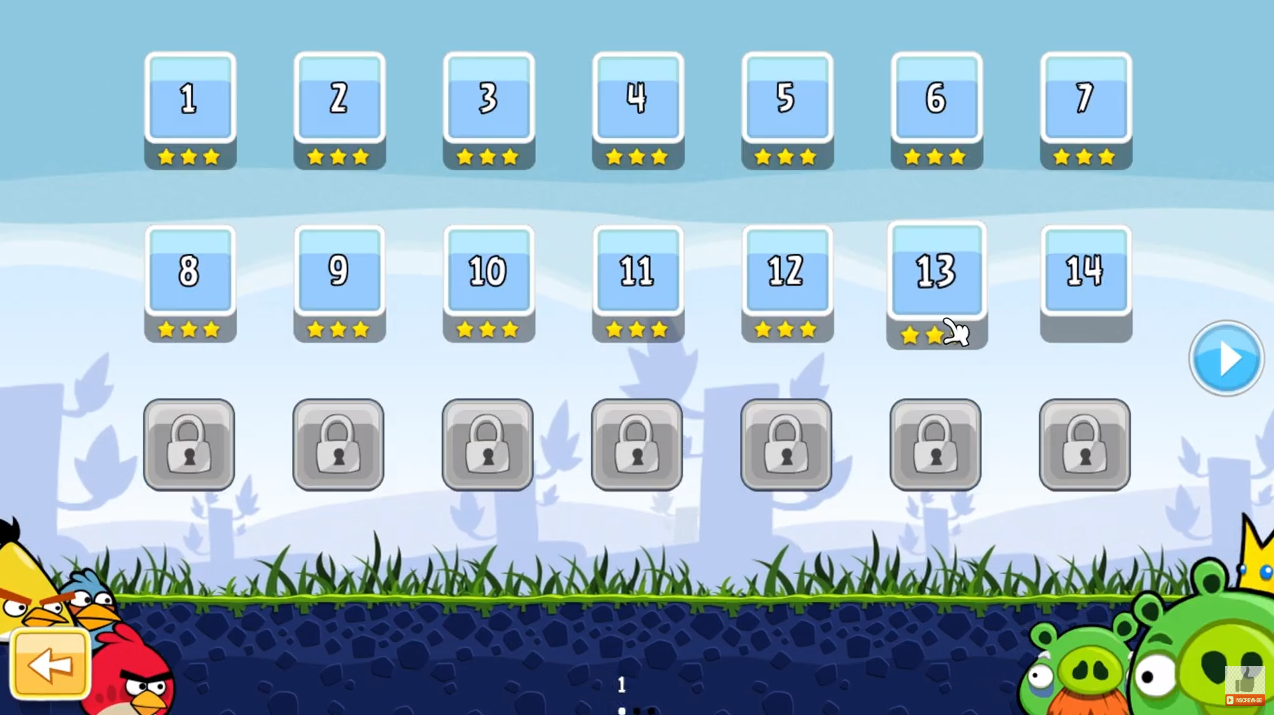Enter level 12
1274x715 pixels.
786,273
